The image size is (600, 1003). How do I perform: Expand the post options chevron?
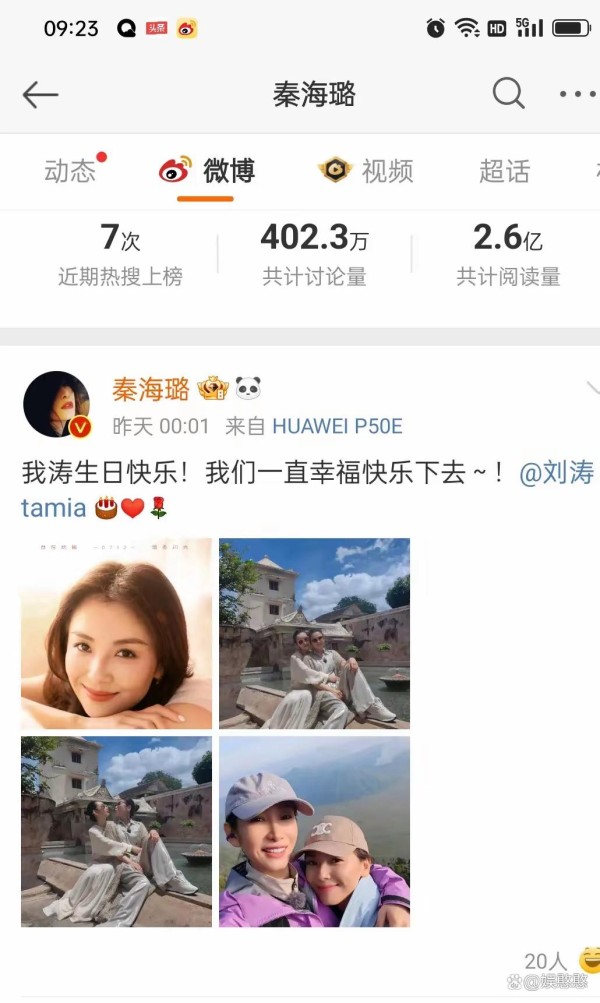point(592,386)
